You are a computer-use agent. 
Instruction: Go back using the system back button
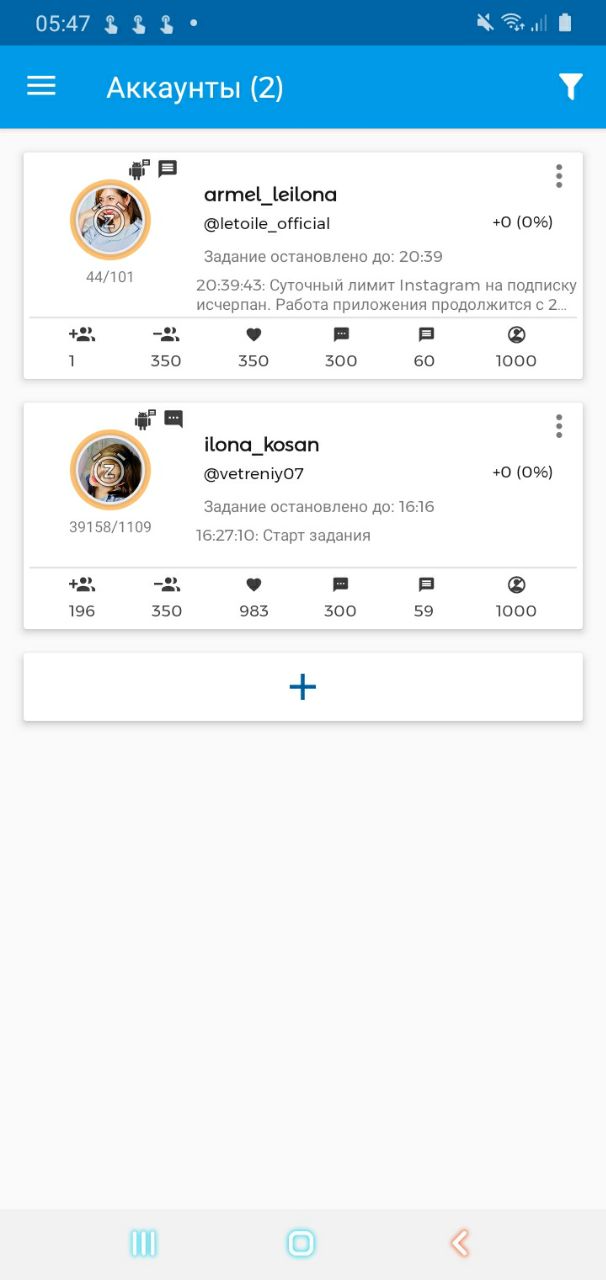pos(460,1243)
